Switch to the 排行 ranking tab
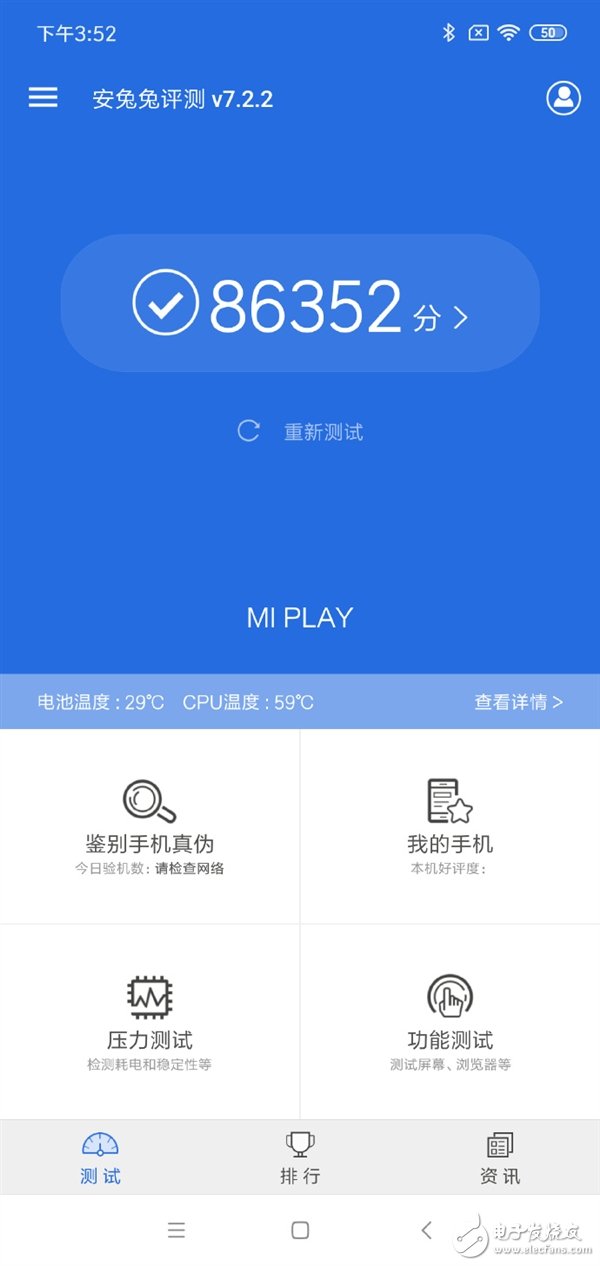Screen dimensions: 600x1266 click(300, 1158)
